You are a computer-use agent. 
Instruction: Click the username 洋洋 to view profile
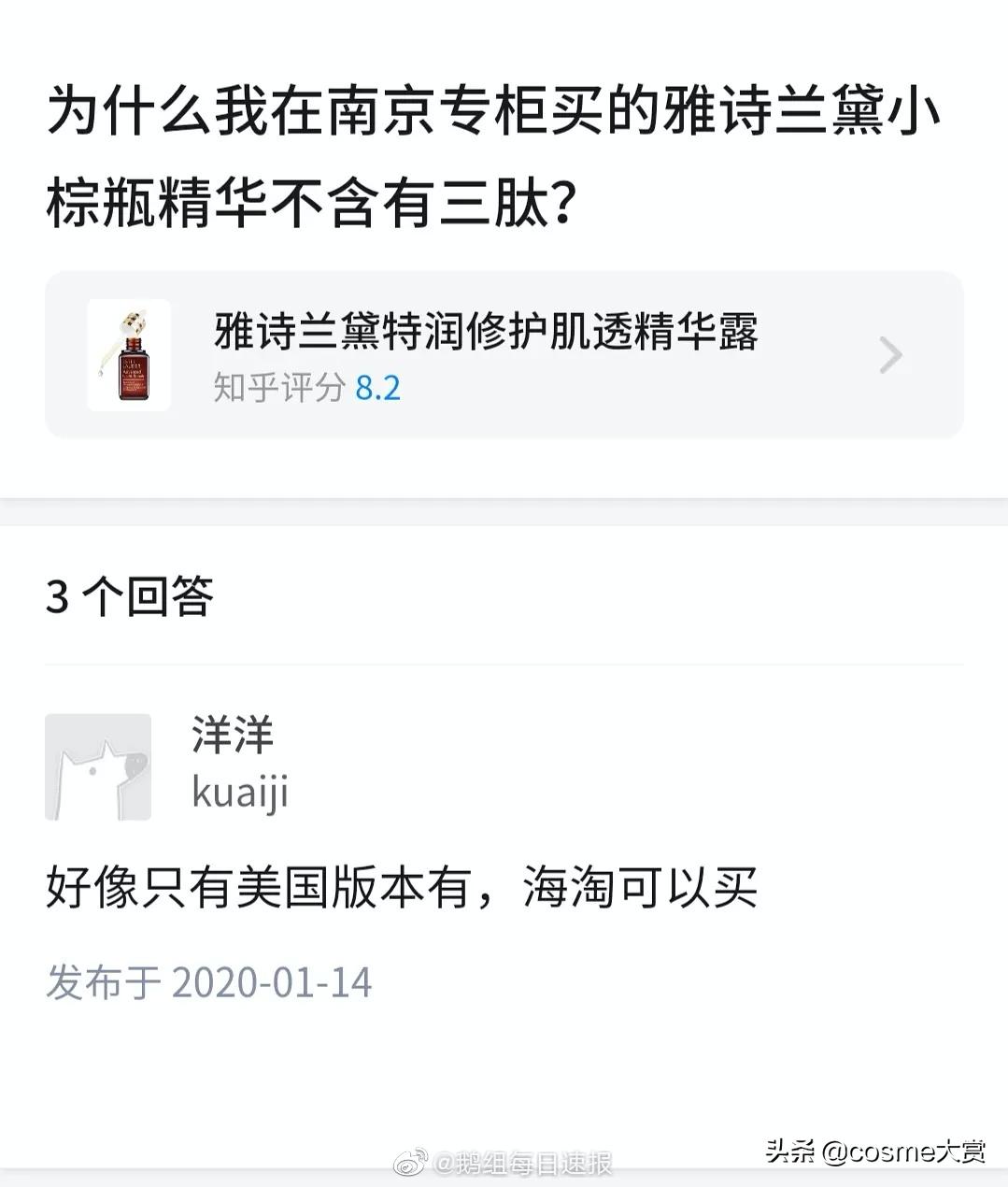[x=232, y=737]
